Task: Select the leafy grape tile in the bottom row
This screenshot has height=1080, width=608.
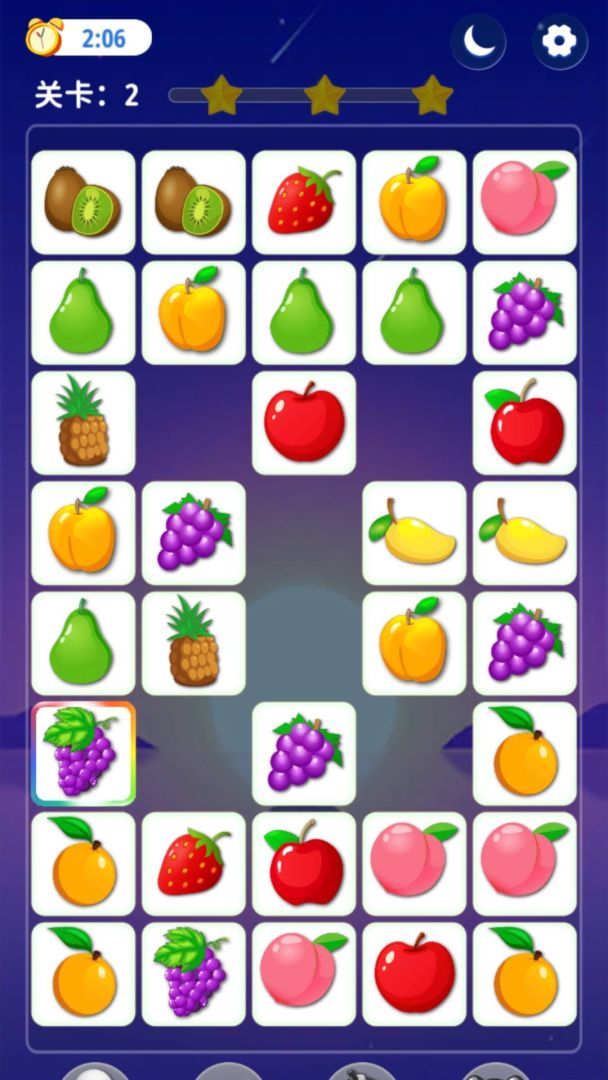Action: (193, 974)
